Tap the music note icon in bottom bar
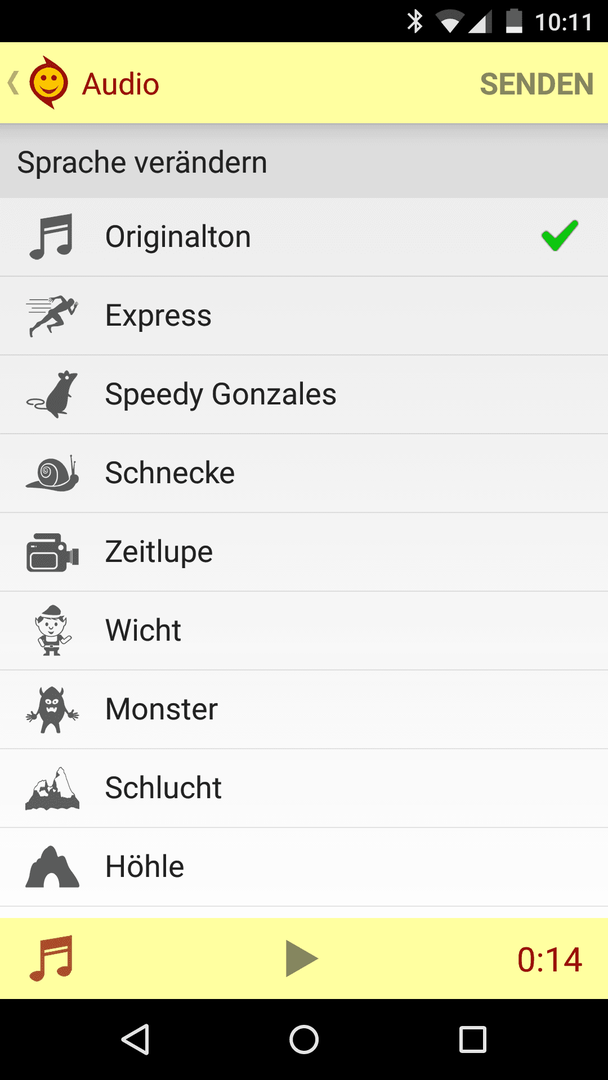Image resolution: width=608 pixels, height=1080 pixels. coord(51,958)
